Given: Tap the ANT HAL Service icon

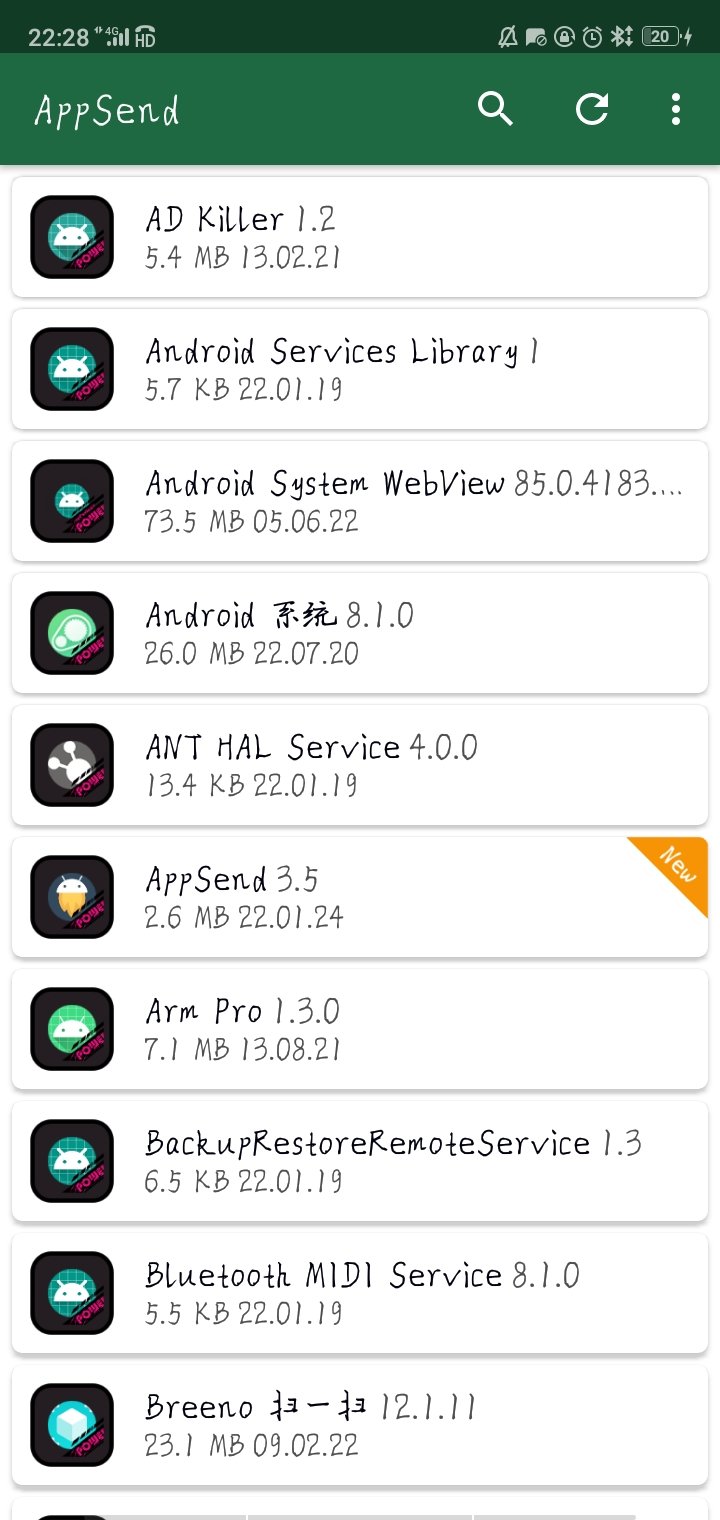Looking at the screenshot, I should click(x=71, y=764).
